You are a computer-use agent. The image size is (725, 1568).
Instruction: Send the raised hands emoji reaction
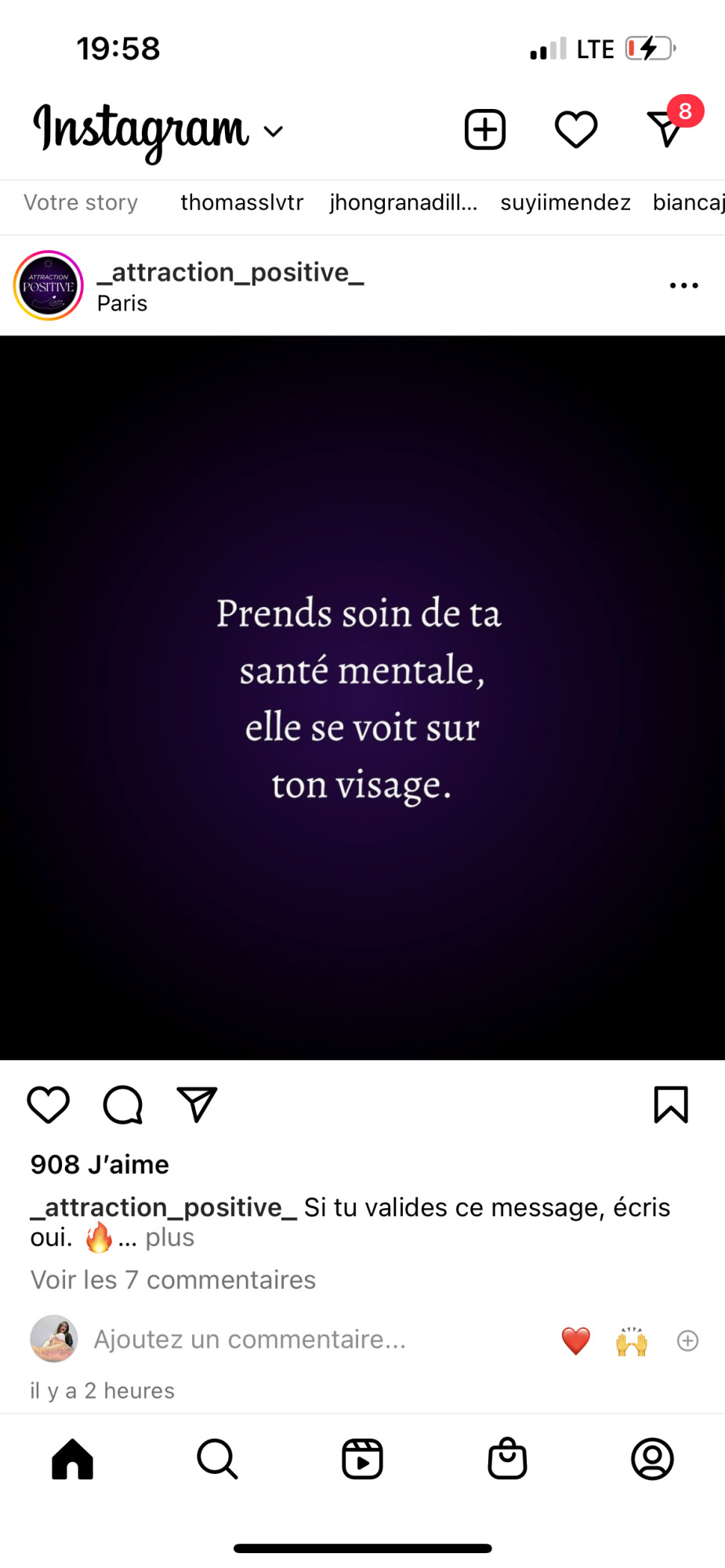coord(632,1341)
